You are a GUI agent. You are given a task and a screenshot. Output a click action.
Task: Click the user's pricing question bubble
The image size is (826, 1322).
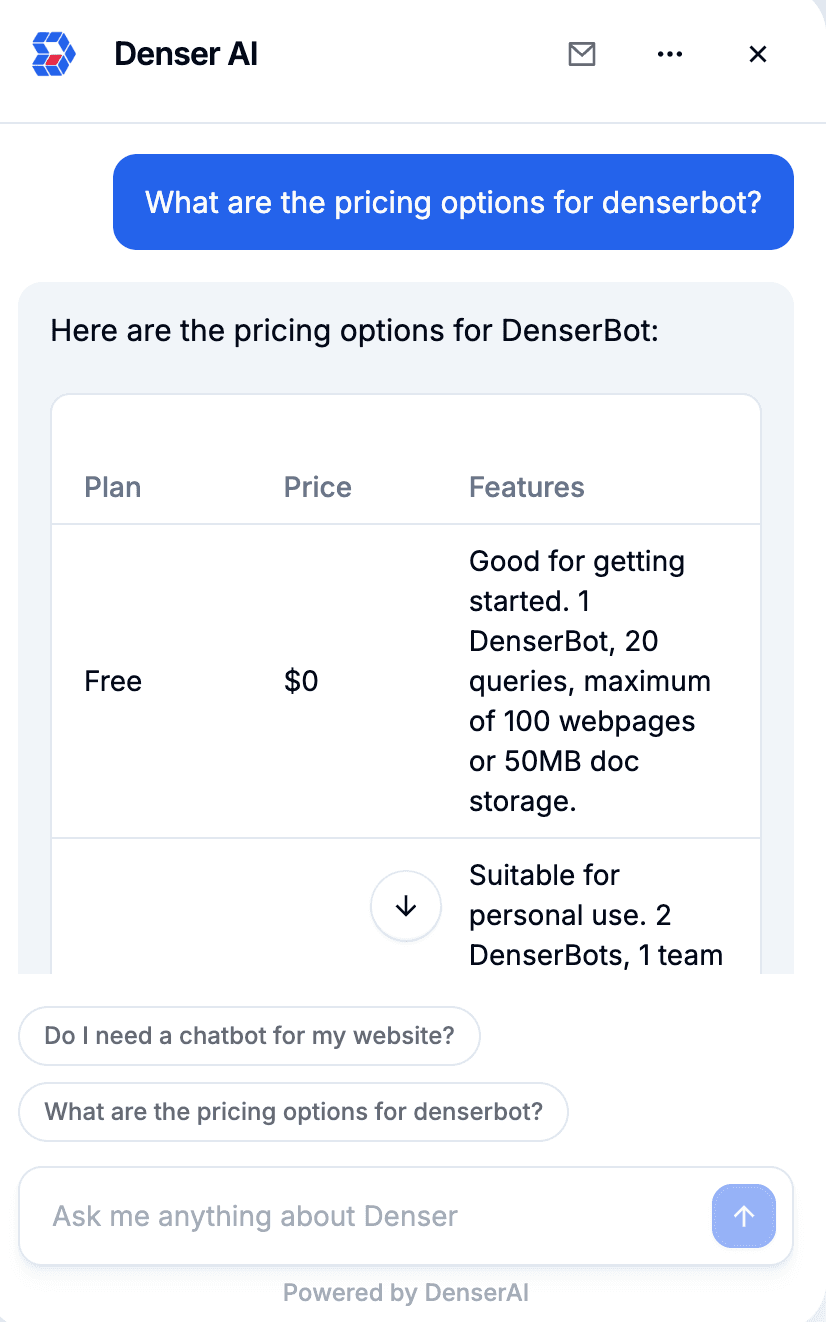(x=452, y=202)
